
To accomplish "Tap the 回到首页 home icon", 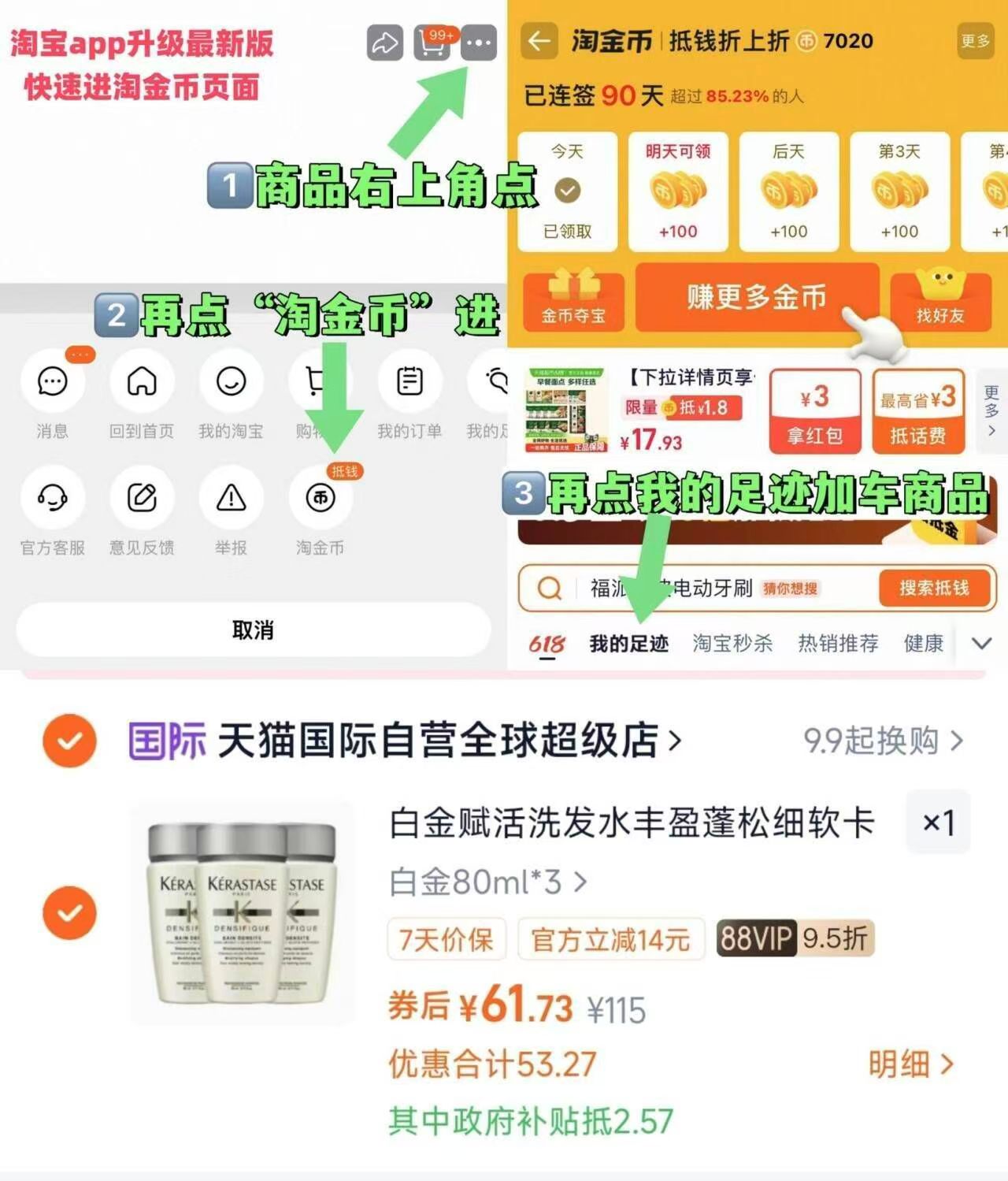I will [x=142, y=381].
